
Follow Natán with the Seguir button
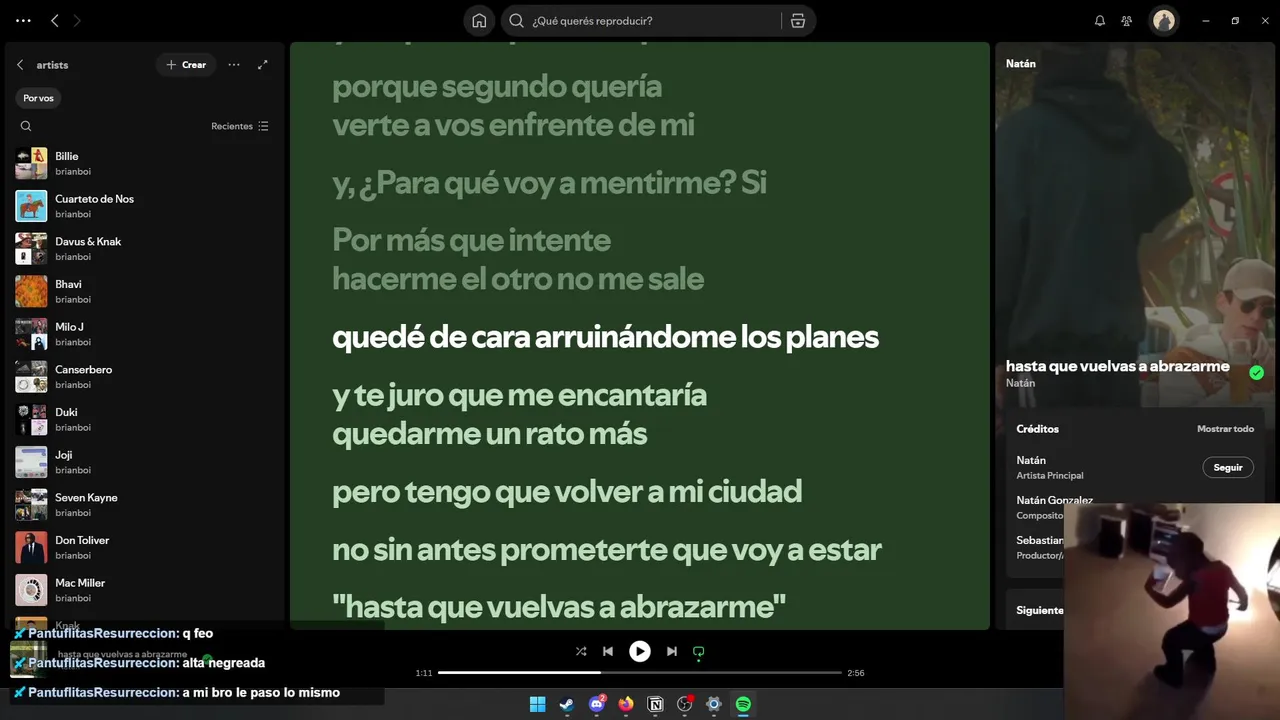click(1227, 468)
